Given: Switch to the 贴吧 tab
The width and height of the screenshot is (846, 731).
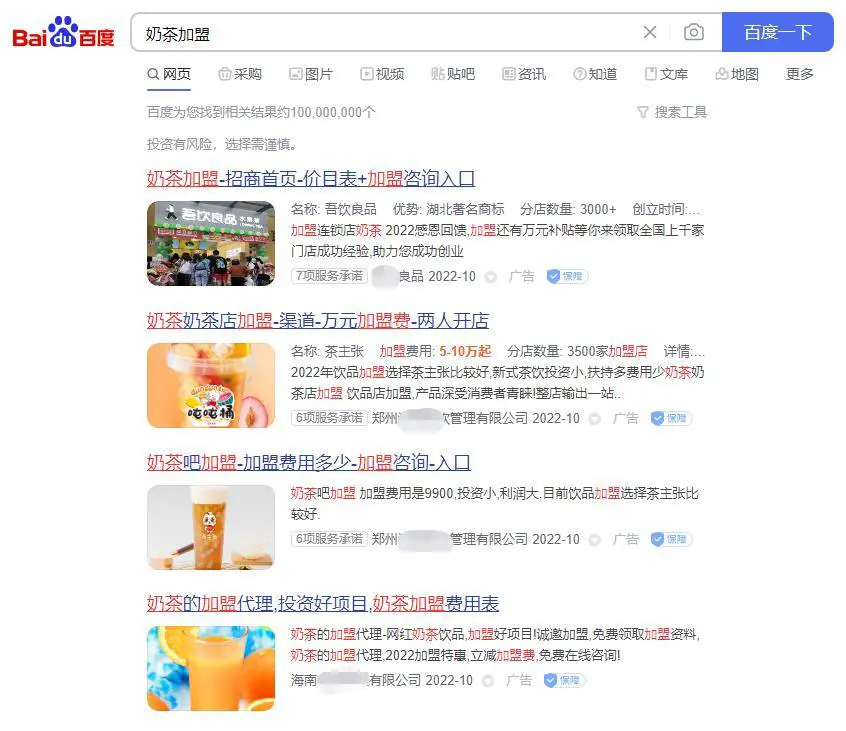Looking at the screenshot, I should (x=453, y=74).
